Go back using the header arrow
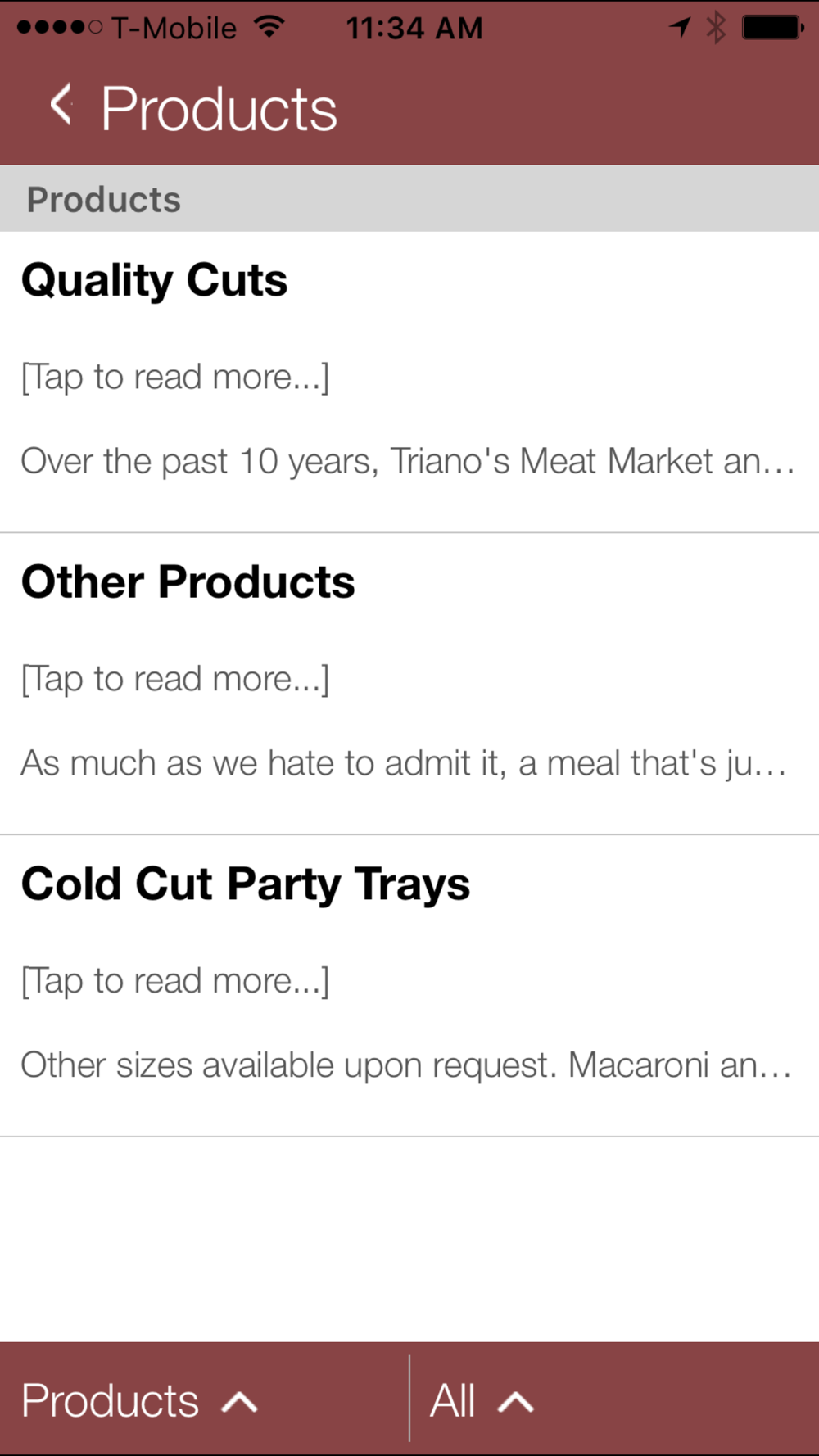Image resolution: width=819 pixels, height=1456 pixels. coord(61,106)
